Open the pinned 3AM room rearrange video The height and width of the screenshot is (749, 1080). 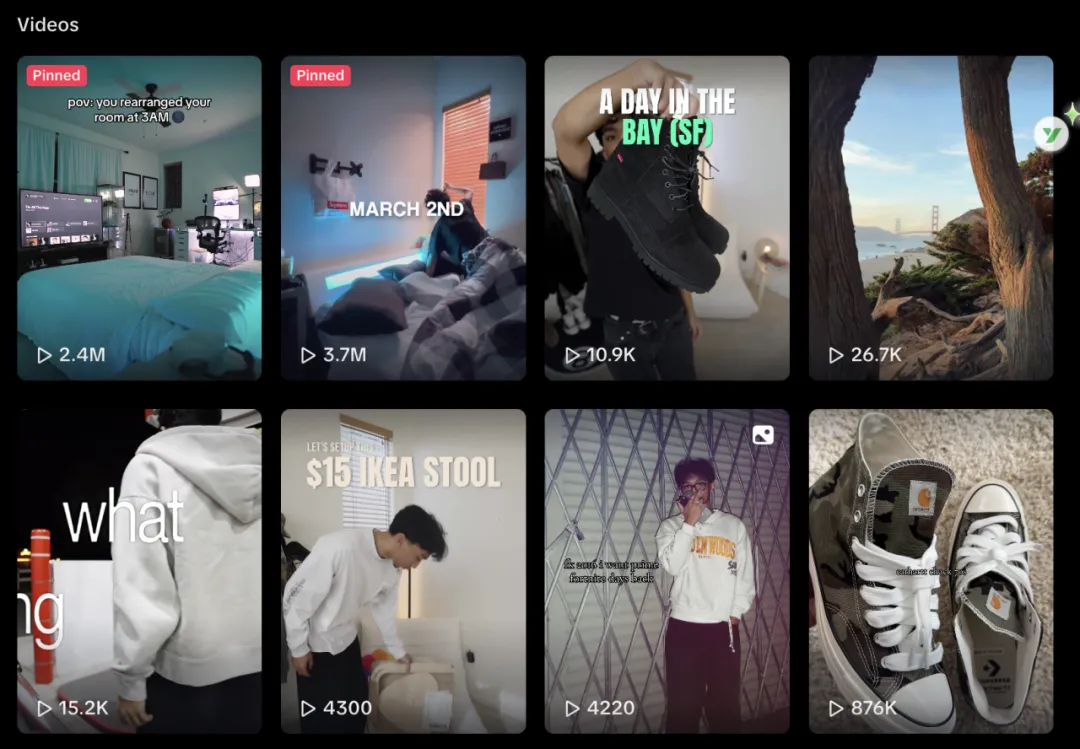(139, 218)
